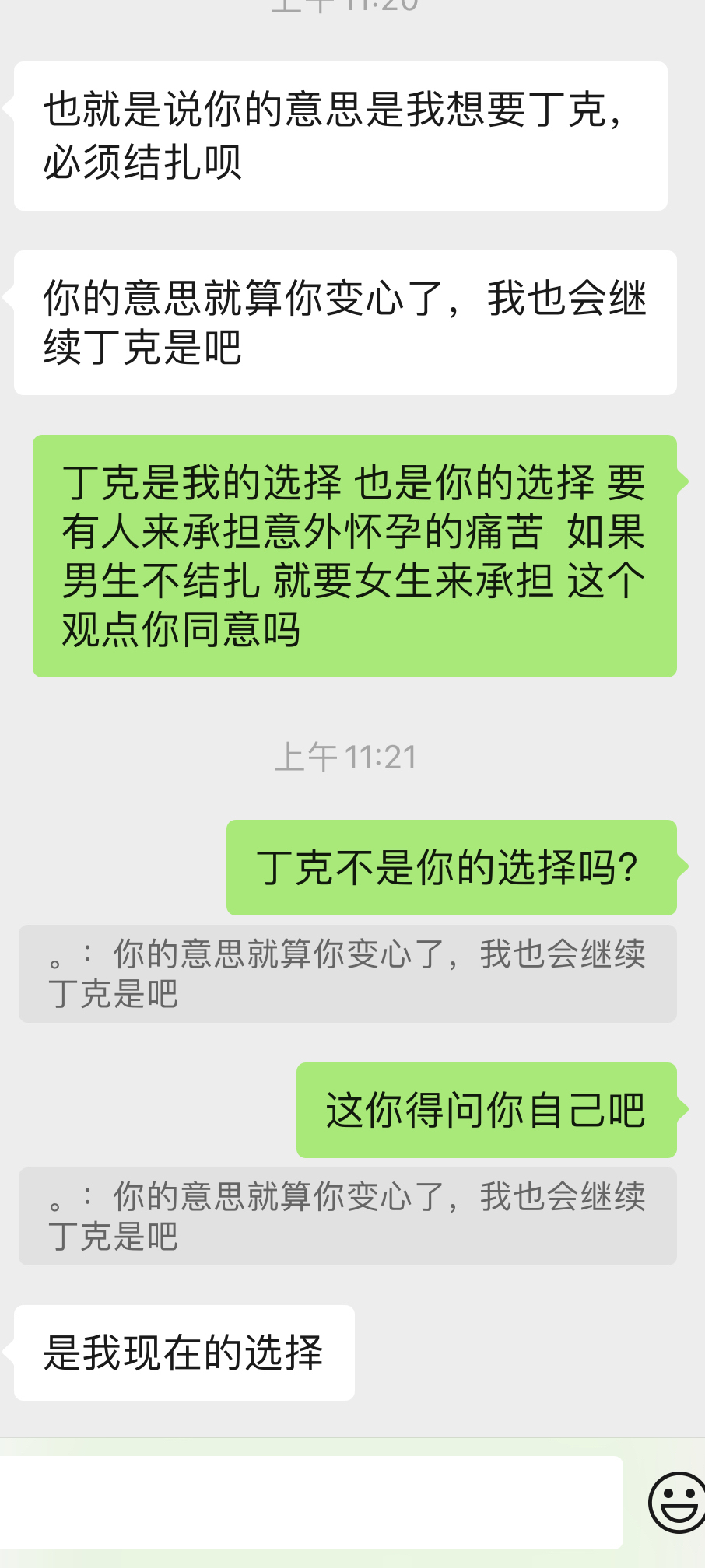
Task: Tap quoted message under 丁克不是你的选择吗
Action: click(347, 974)
